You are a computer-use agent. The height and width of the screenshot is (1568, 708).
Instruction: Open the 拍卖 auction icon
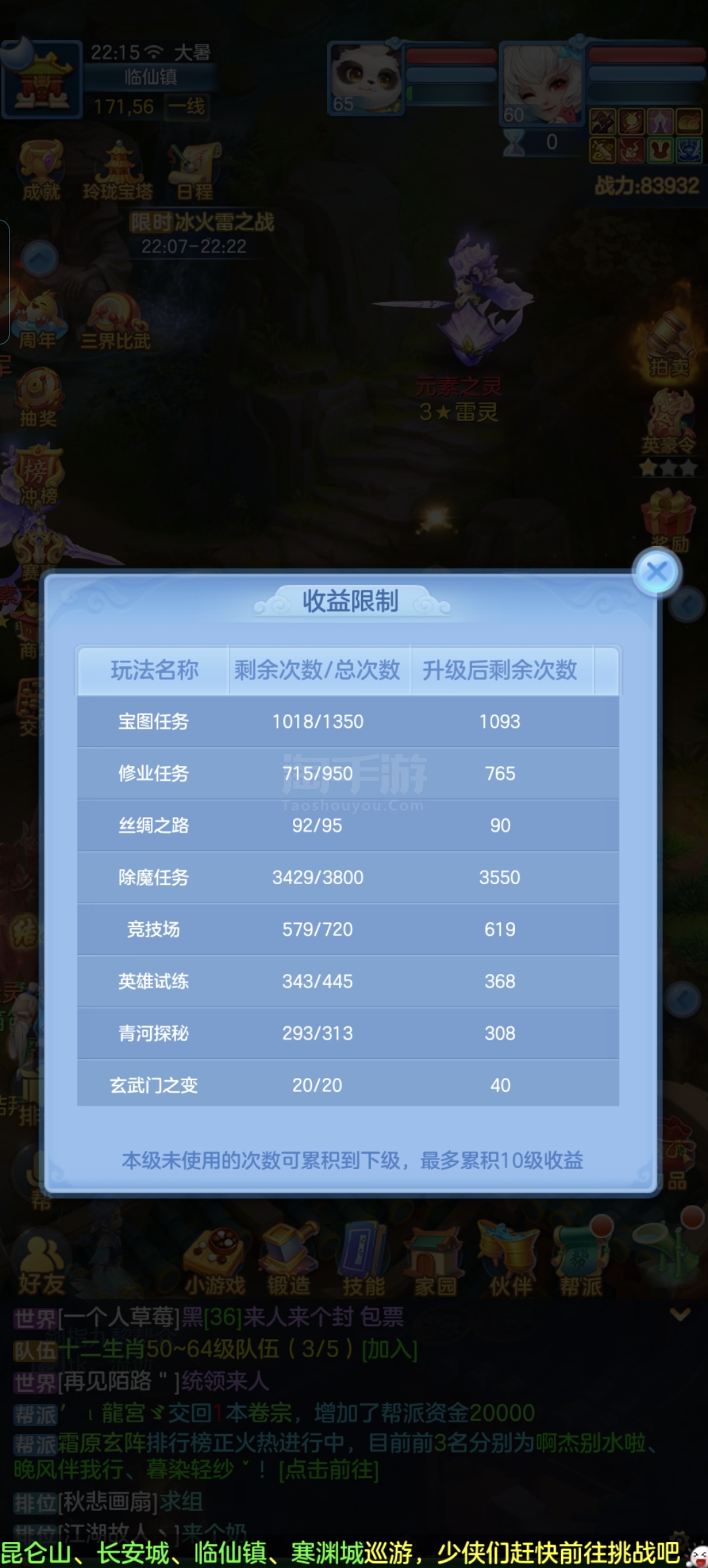click(x=668, y=345)
